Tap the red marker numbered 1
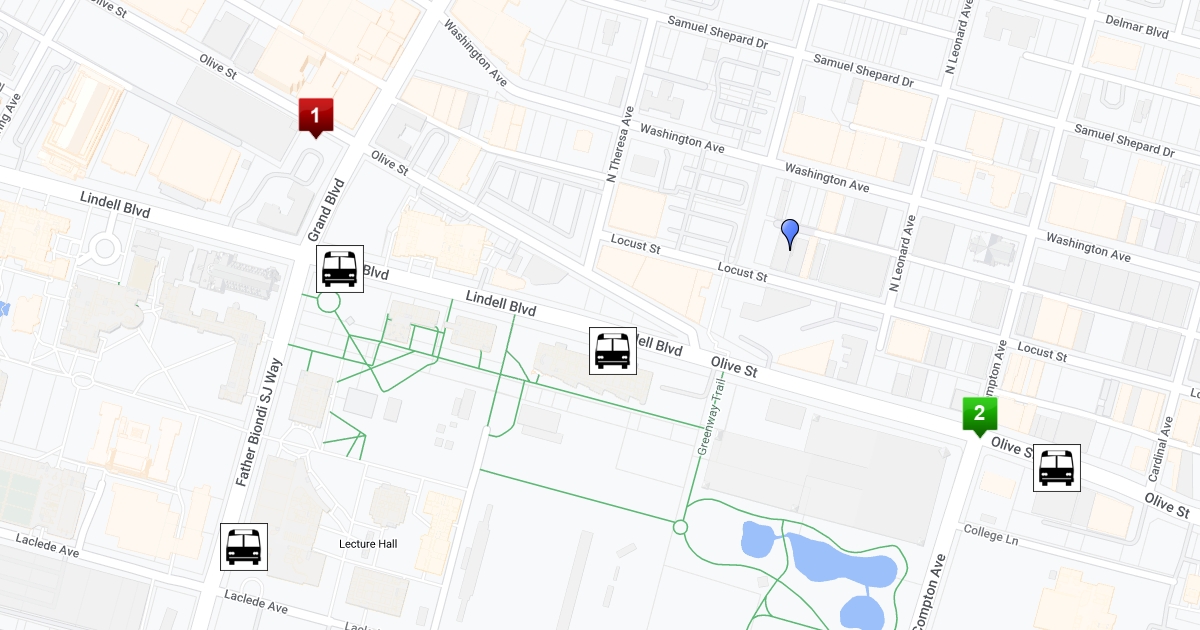1200x630 pixels. [316, 115]
